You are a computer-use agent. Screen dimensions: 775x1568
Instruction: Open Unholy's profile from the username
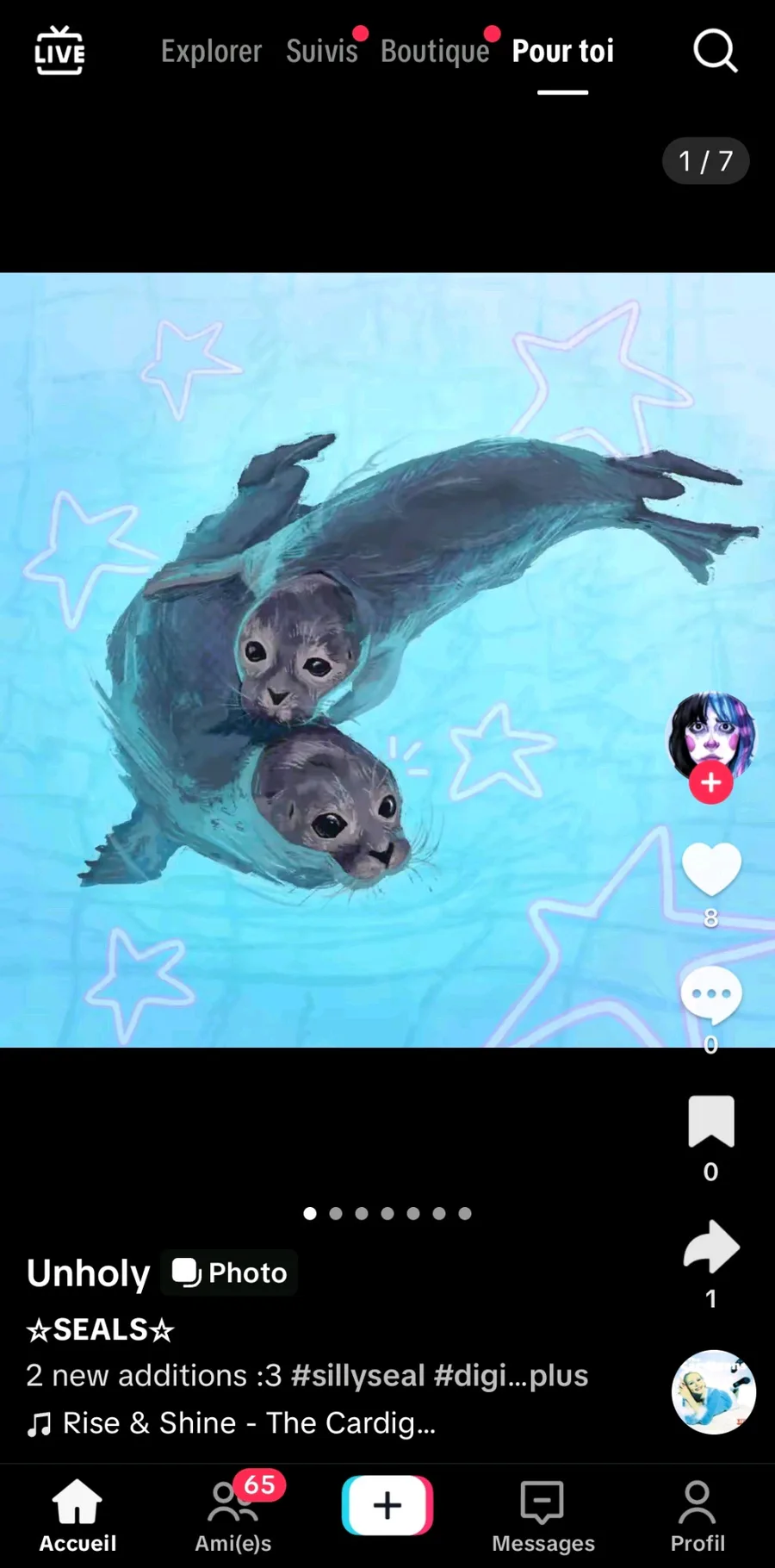(88, 1273)
